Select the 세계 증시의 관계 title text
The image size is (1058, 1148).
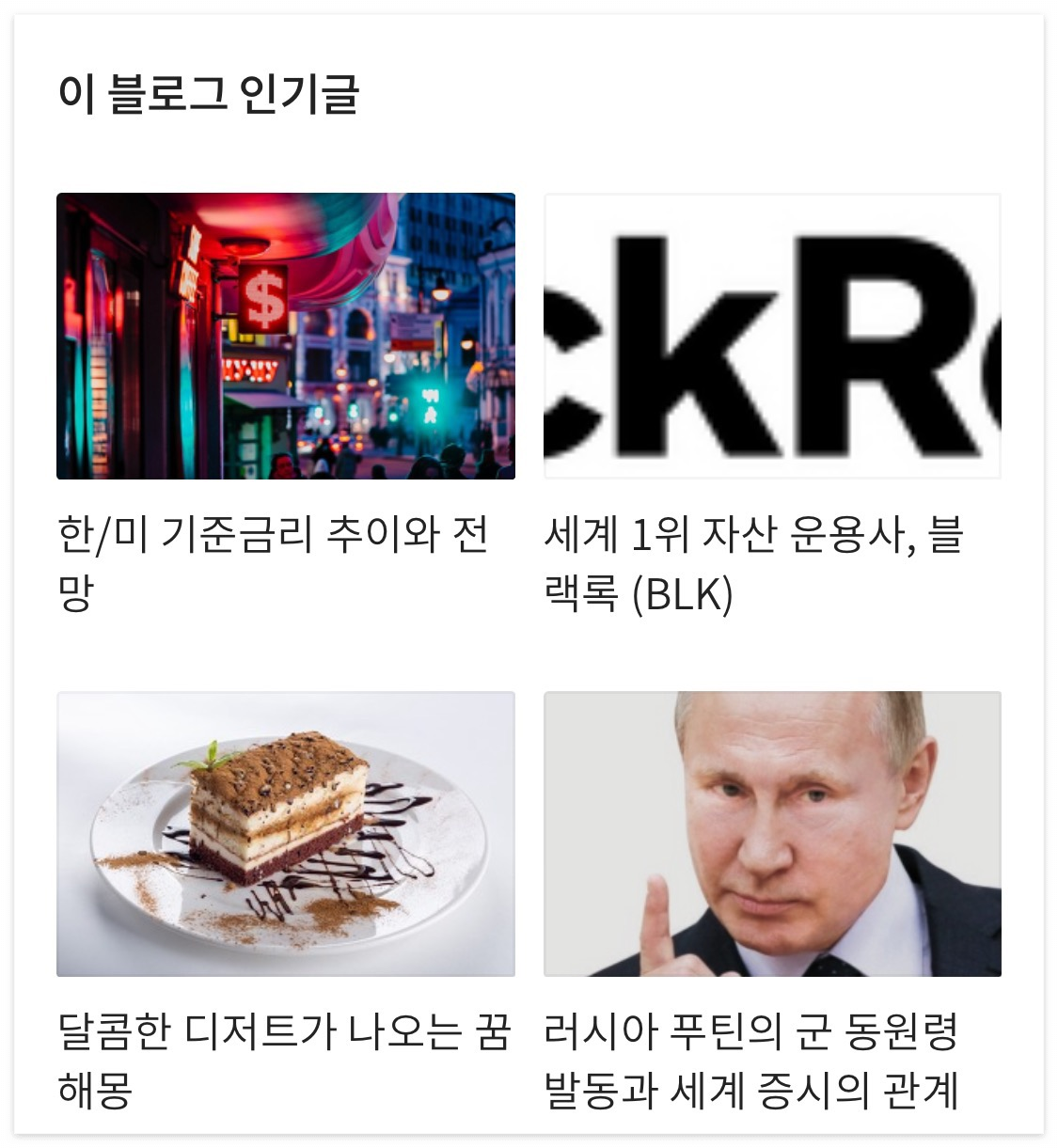click(x=818, y=1093)
